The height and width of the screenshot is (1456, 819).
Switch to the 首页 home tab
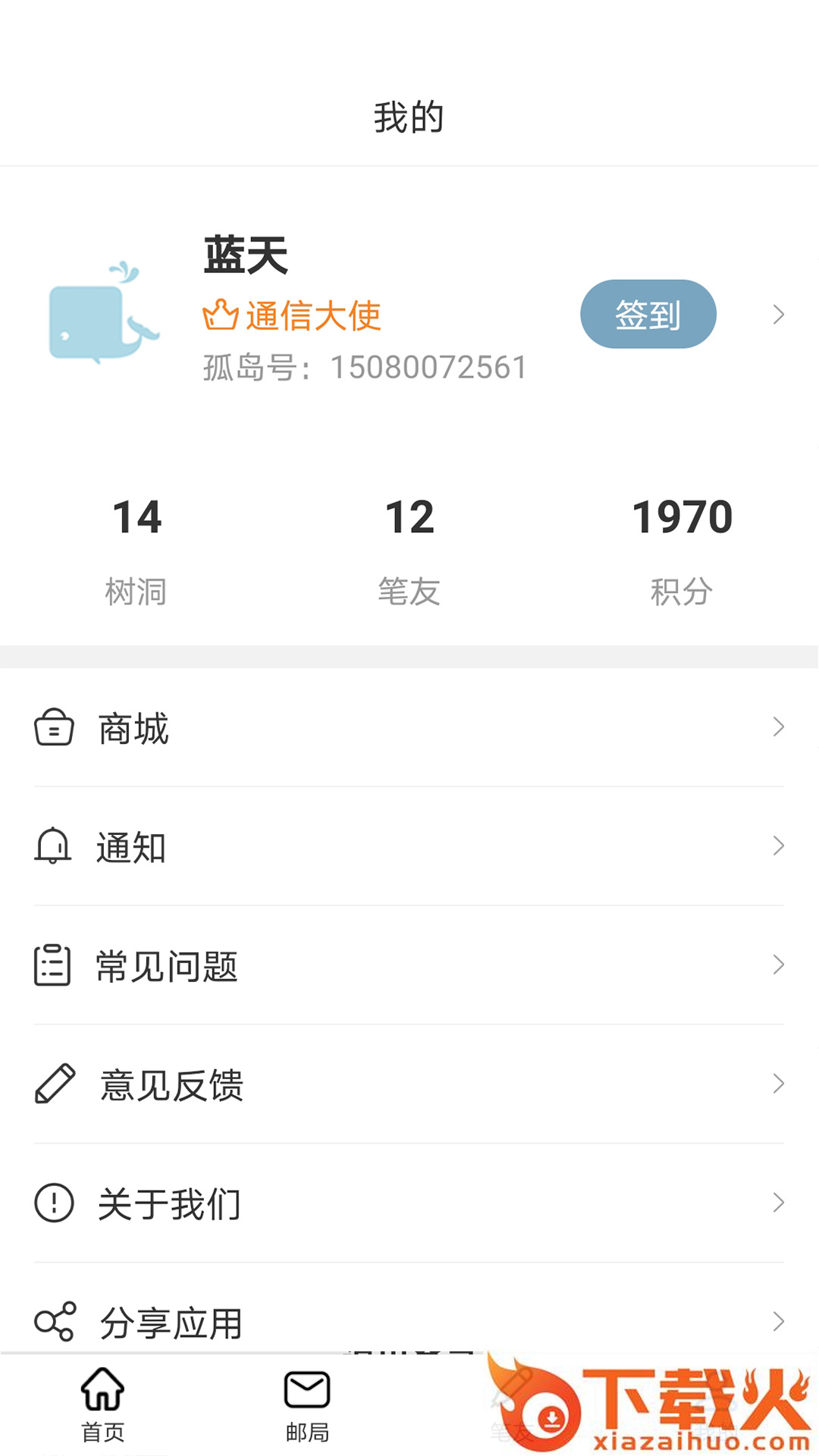103,1404
